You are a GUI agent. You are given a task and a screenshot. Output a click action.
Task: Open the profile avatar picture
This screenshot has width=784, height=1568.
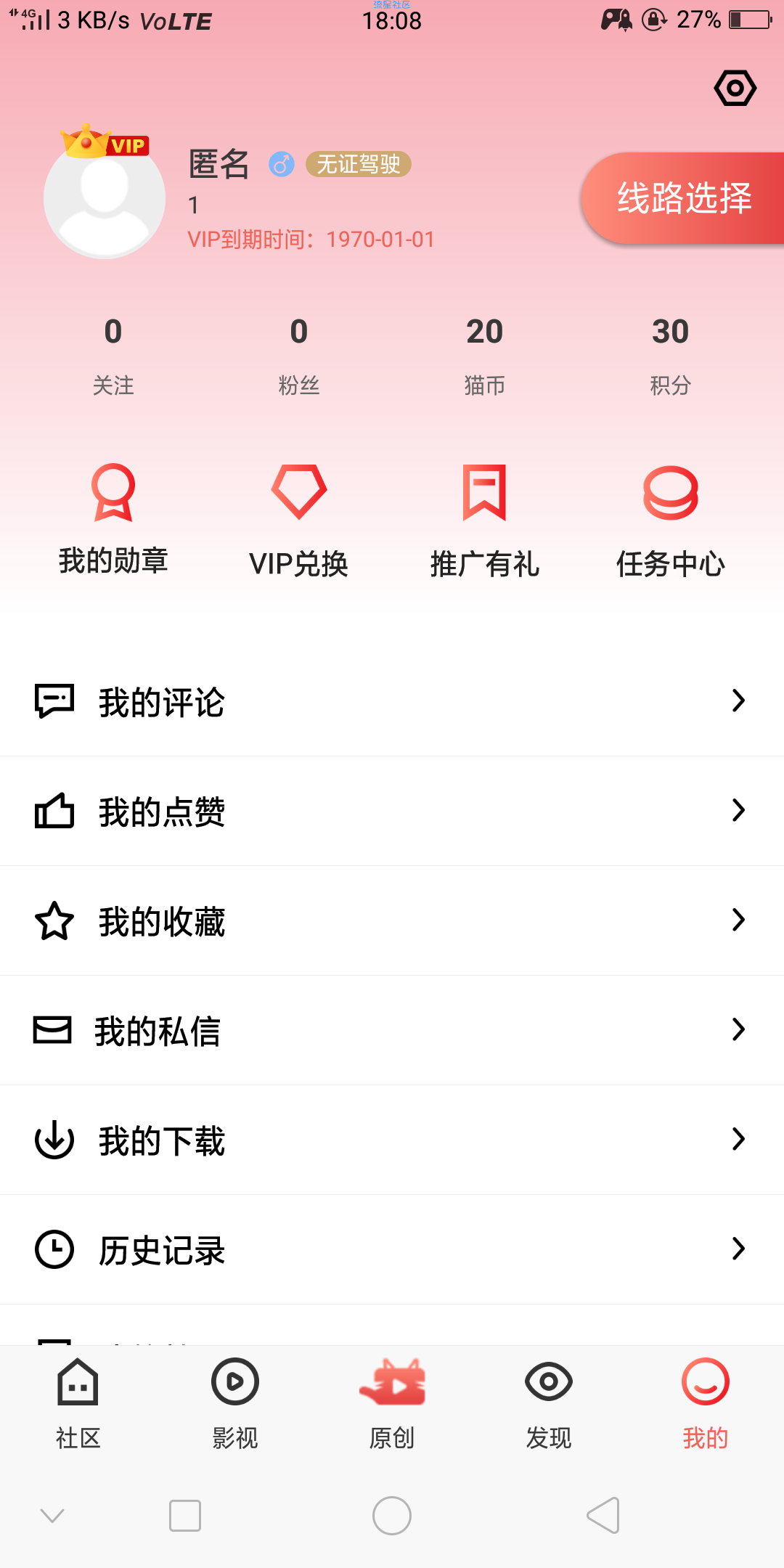coord(105,198)
